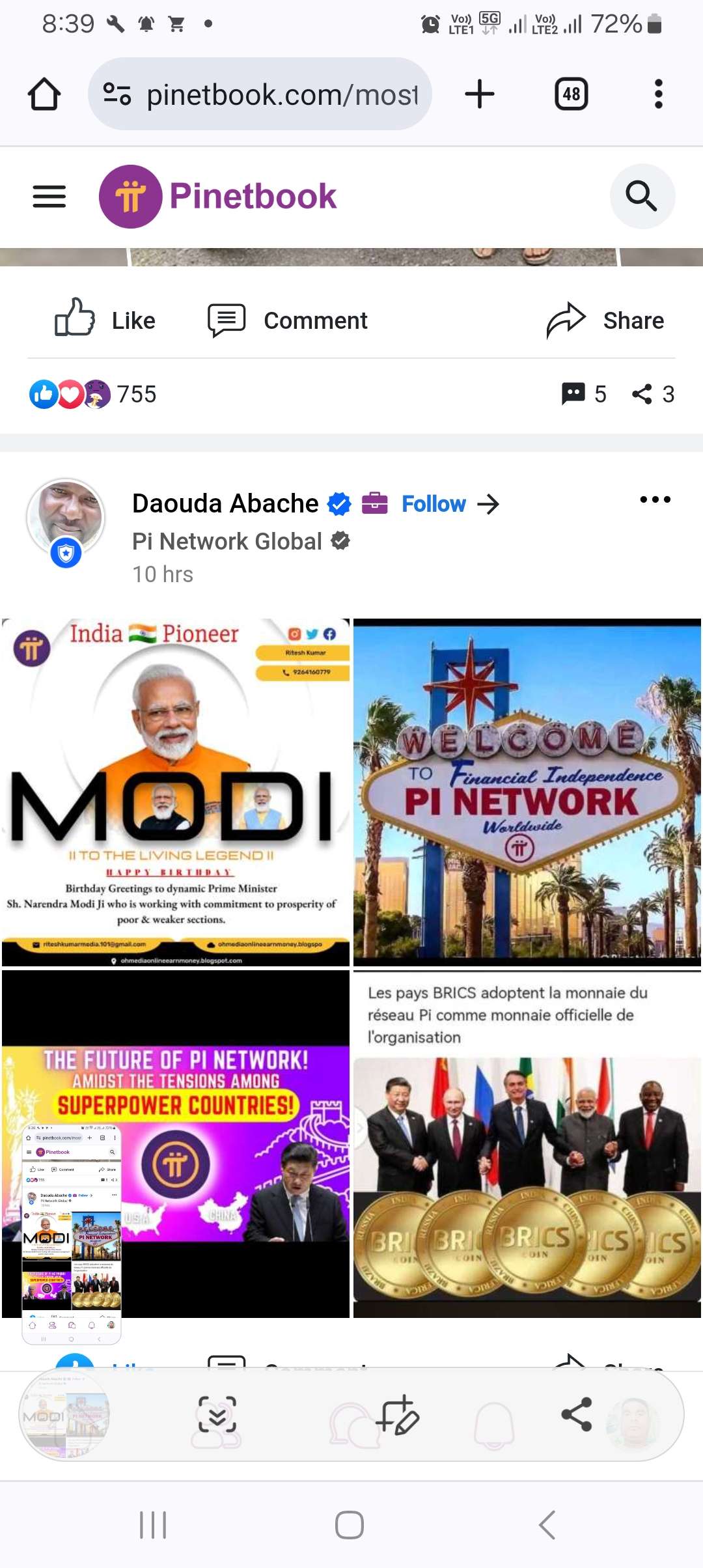Open the browser overflow menu
The width and height of the screenshot is (703, 1568).
(658, 94)
